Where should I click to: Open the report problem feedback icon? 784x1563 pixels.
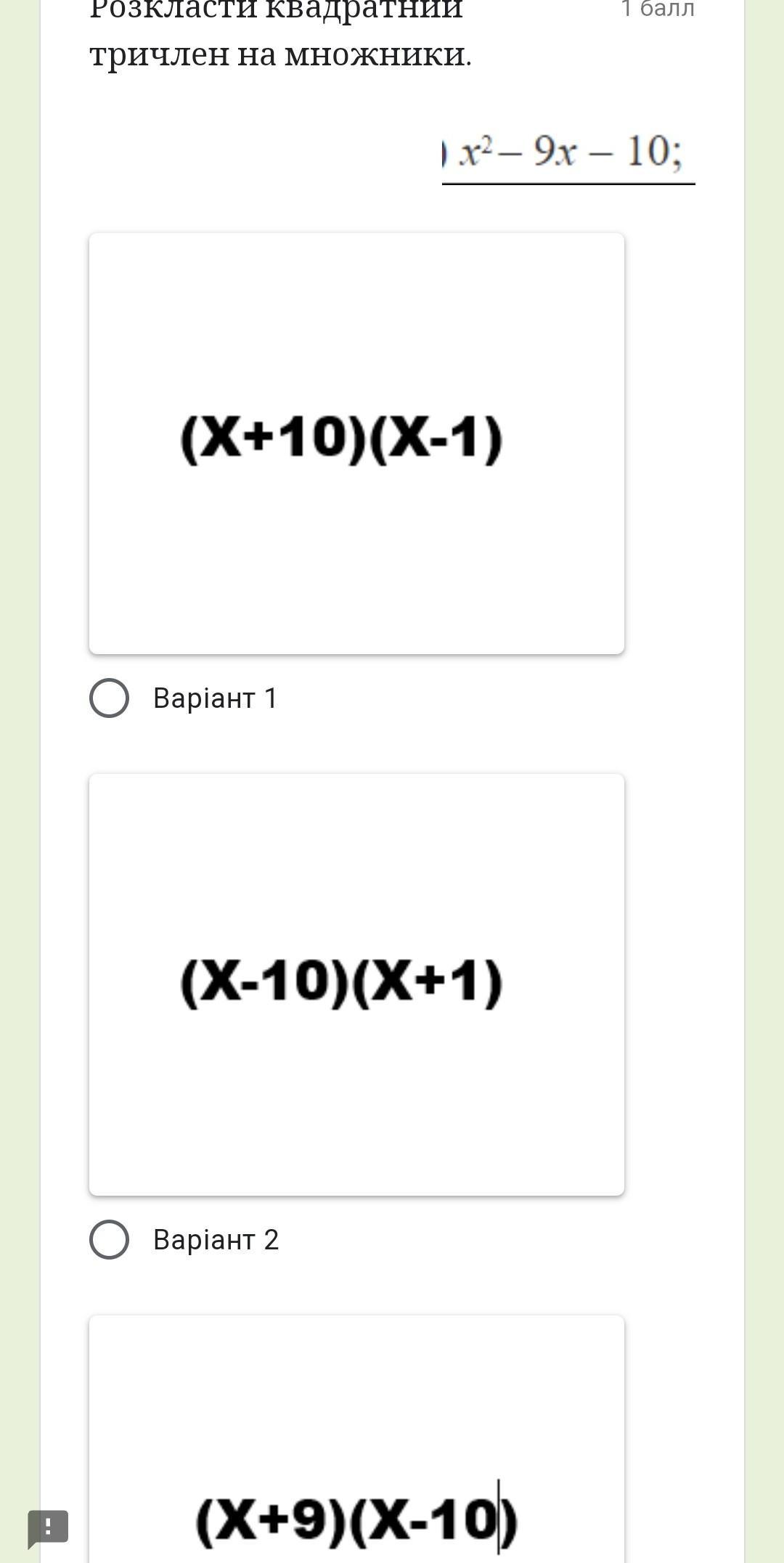pos(48,1527)
